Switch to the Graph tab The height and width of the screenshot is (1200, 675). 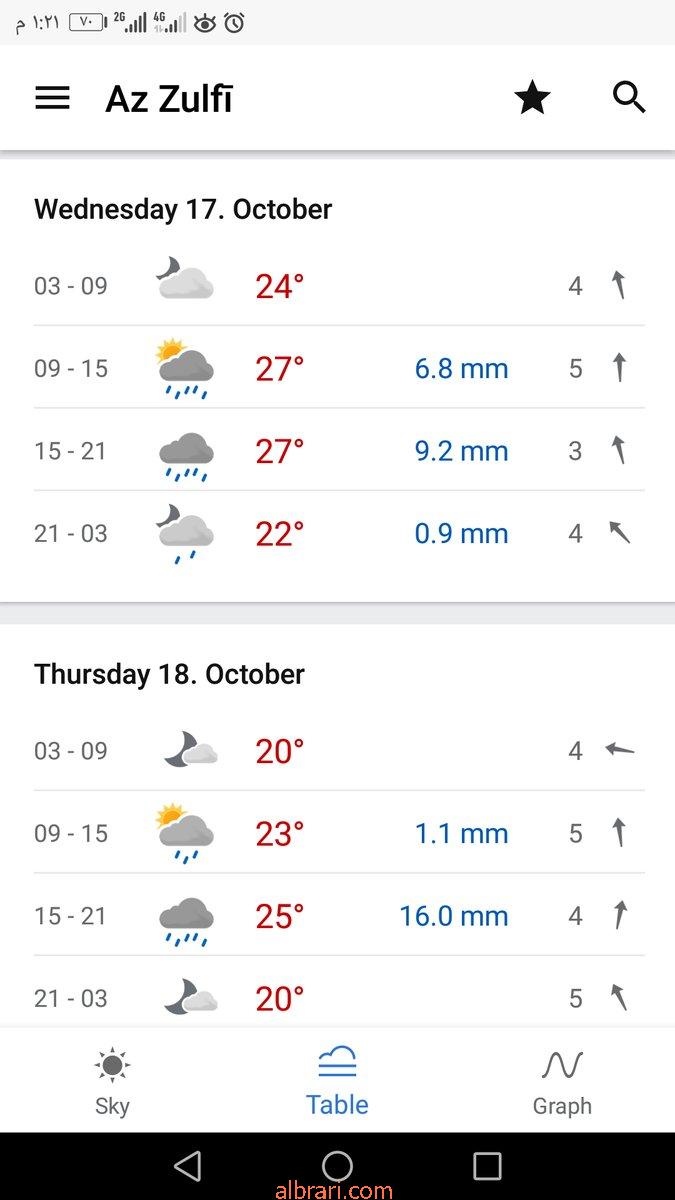pos(562,1080)
